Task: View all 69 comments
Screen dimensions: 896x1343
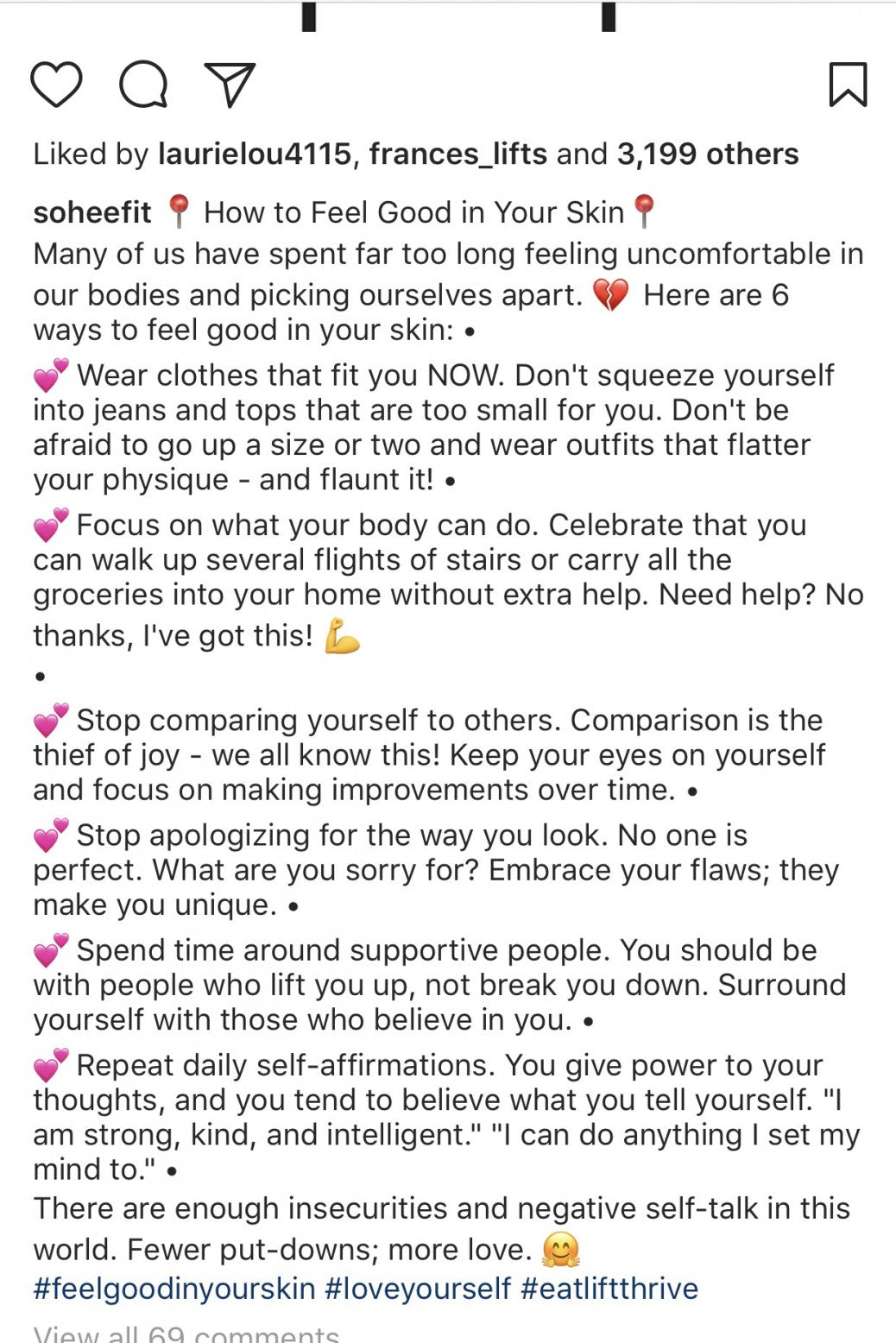Action: click(186, 1333)
